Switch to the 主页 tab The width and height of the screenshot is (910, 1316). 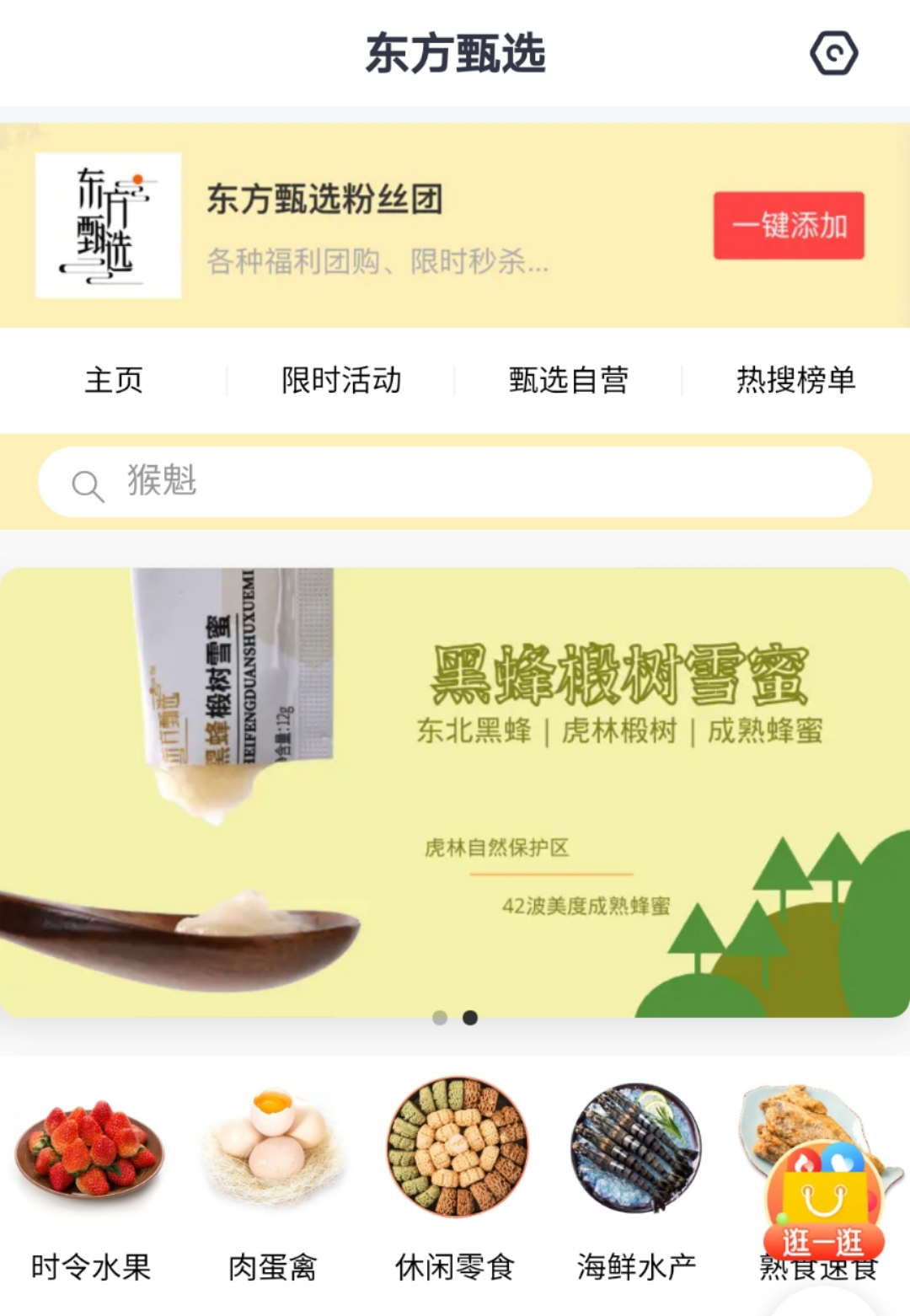114,380
